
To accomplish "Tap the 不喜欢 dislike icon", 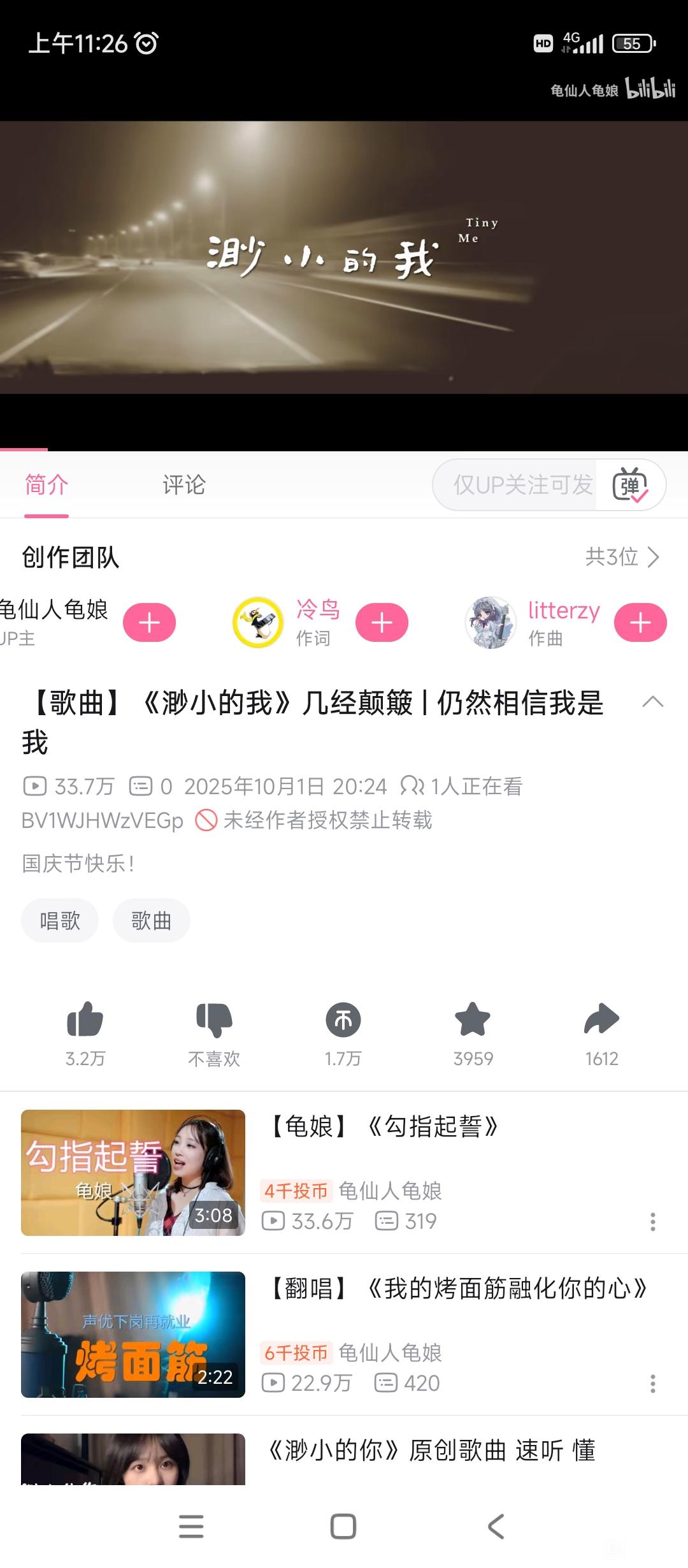I will coord(214,1020).
